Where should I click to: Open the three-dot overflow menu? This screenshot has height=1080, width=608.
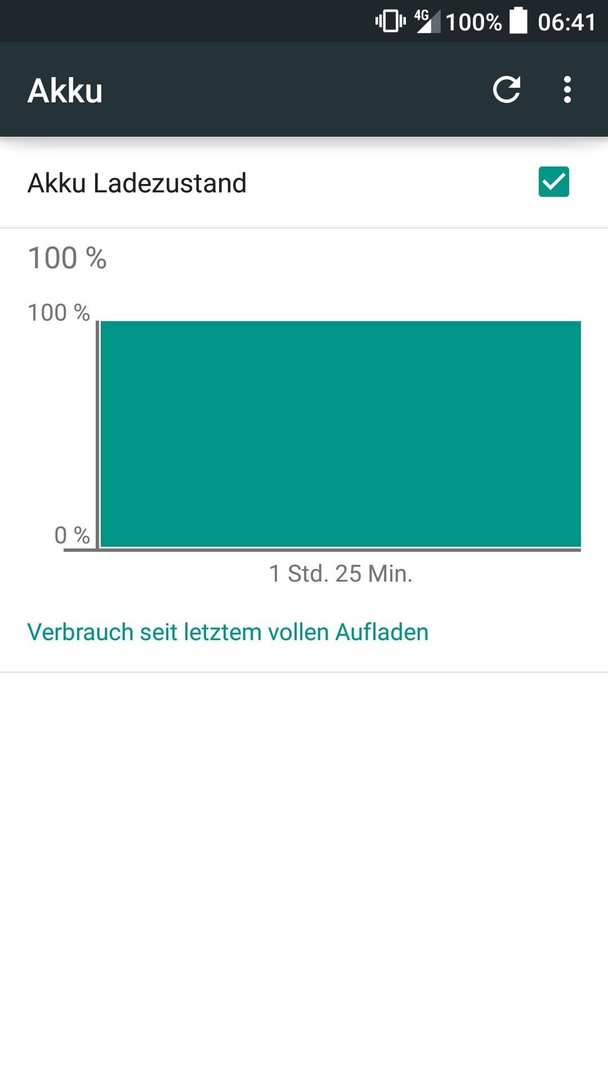pos(567,90)
